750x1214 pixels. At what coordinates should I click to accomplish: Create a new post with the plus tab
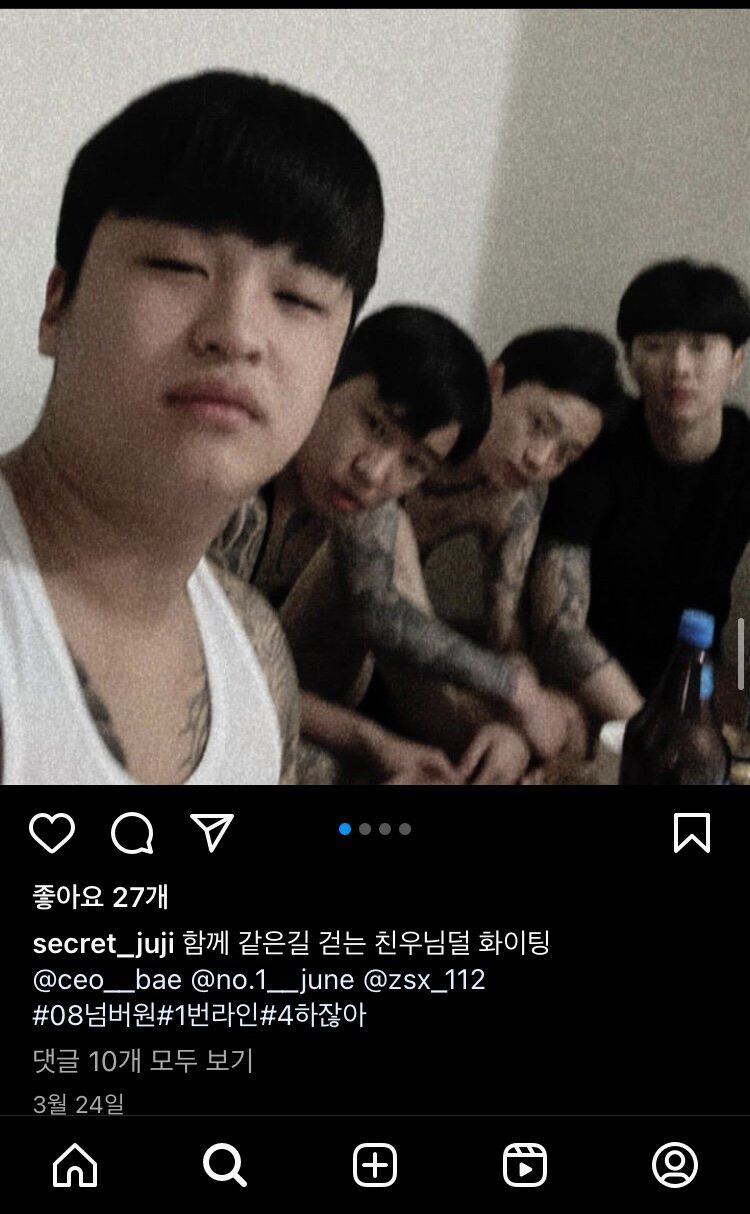375,1166
